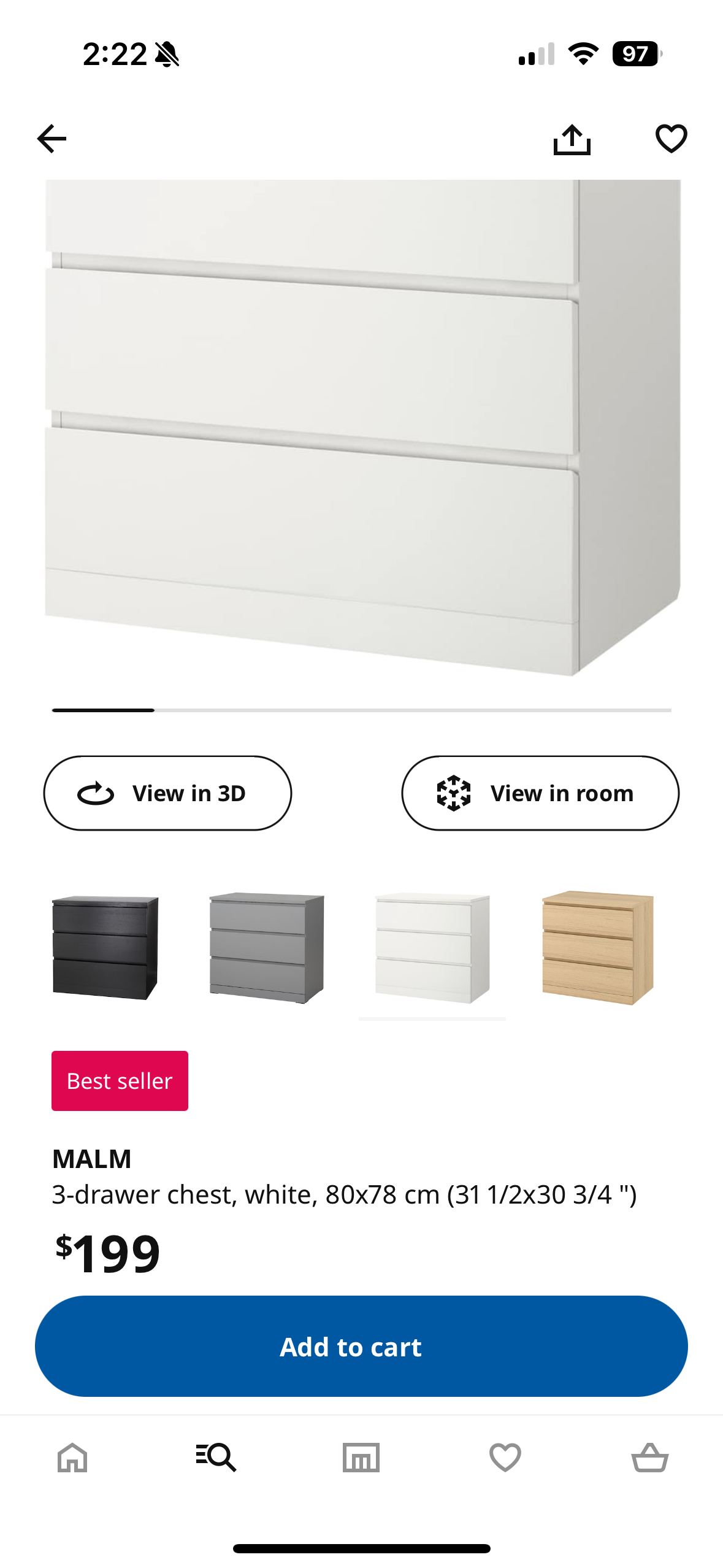This screenshot has height=1568, width=723.
Task: Tap the back arrow to return
Action: [x=52, y=137]
